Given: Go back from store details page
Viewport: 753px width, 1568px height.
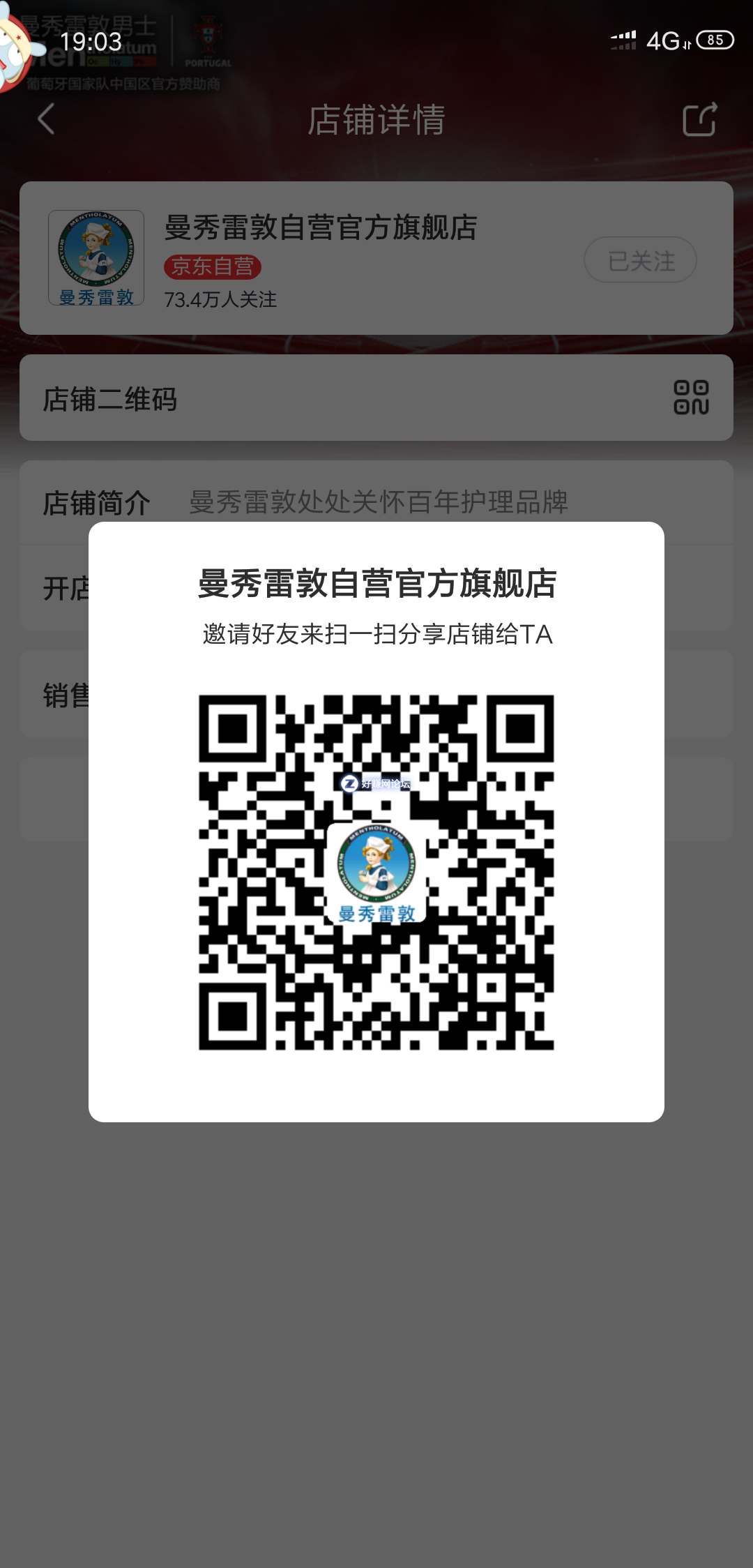Looking at the screenshot, I should [46, 119].
